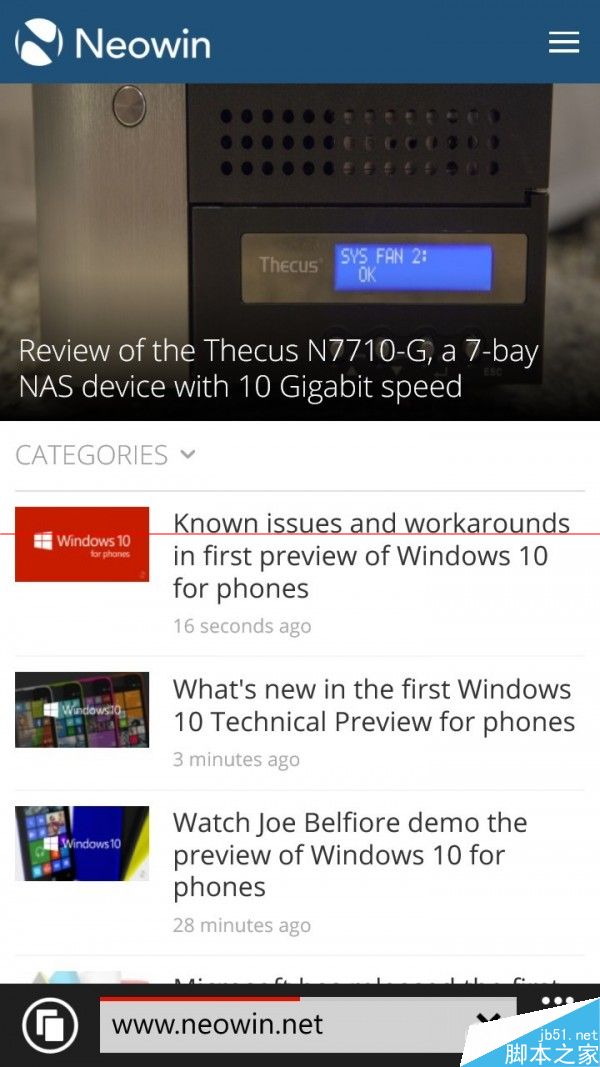
Task: Open the hamburger menu
Action: pos(564,42)
